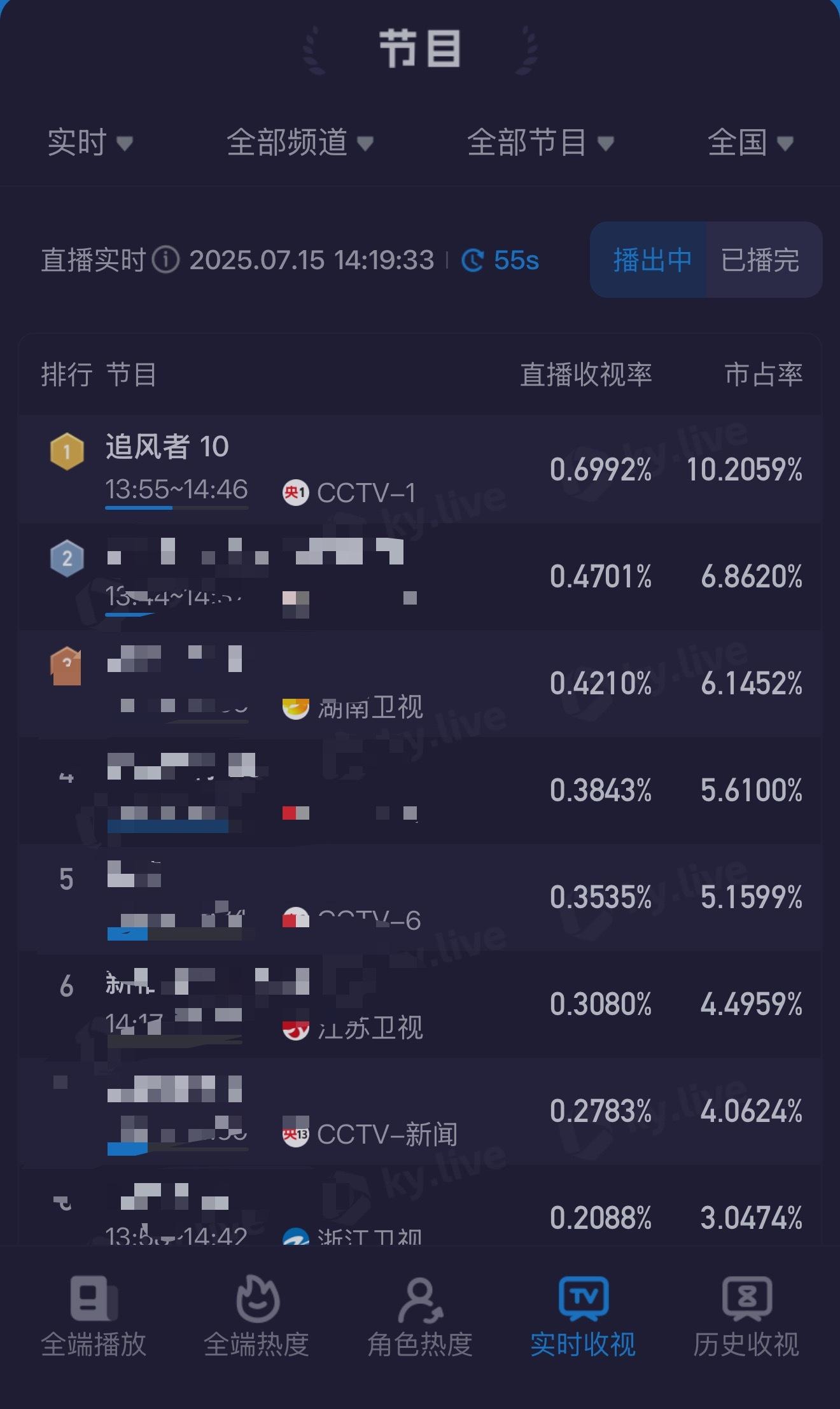The image size is (840, 1409).
Task: Open the 追风者 10 program row
Action: (x=420, y=470)
